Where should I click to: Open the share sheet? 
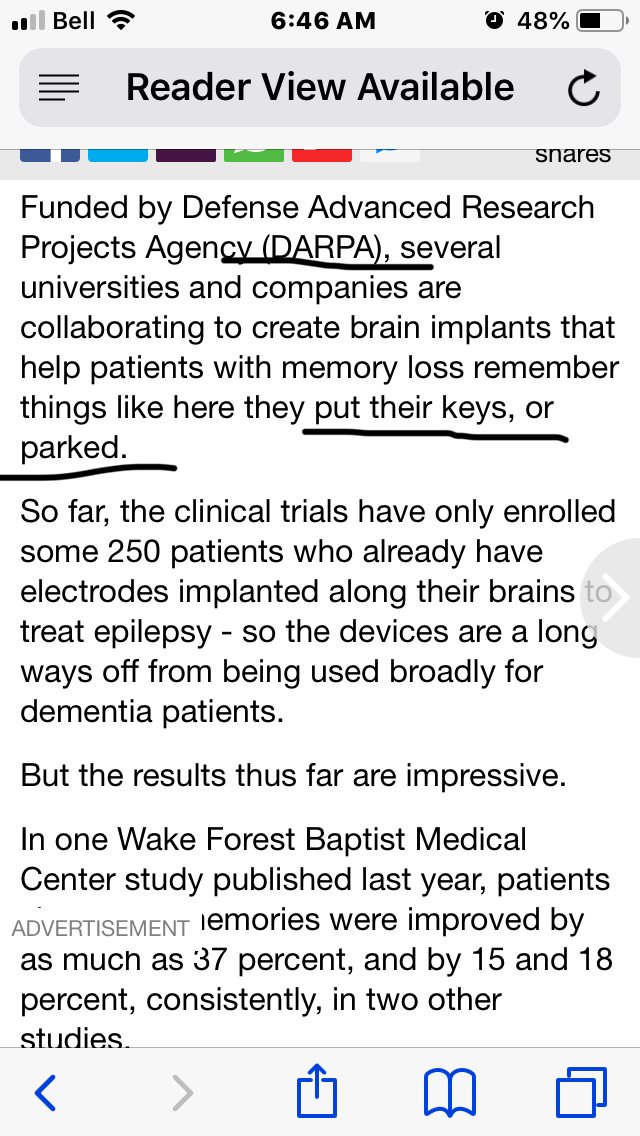click(x=317, y=1090)
